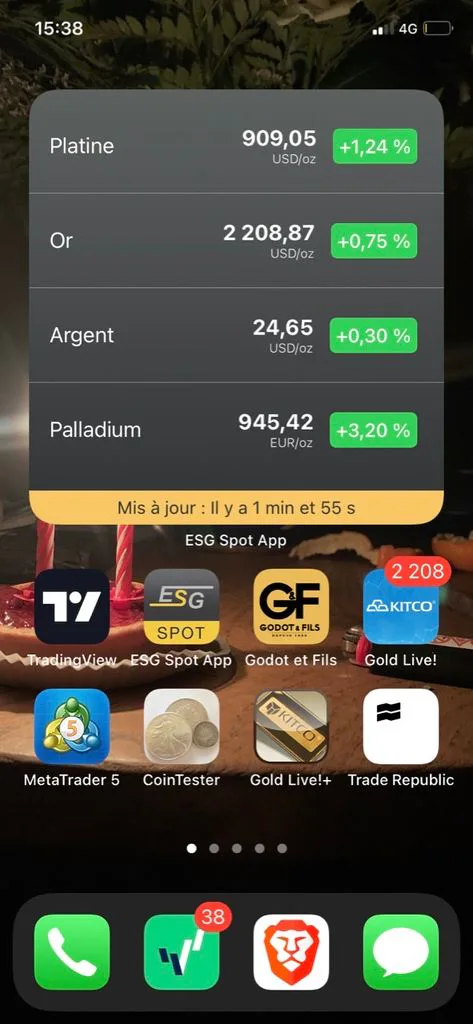Launch the TradingView app
The height and width of the screenshot is (1024, 473).
coord(72,607)
